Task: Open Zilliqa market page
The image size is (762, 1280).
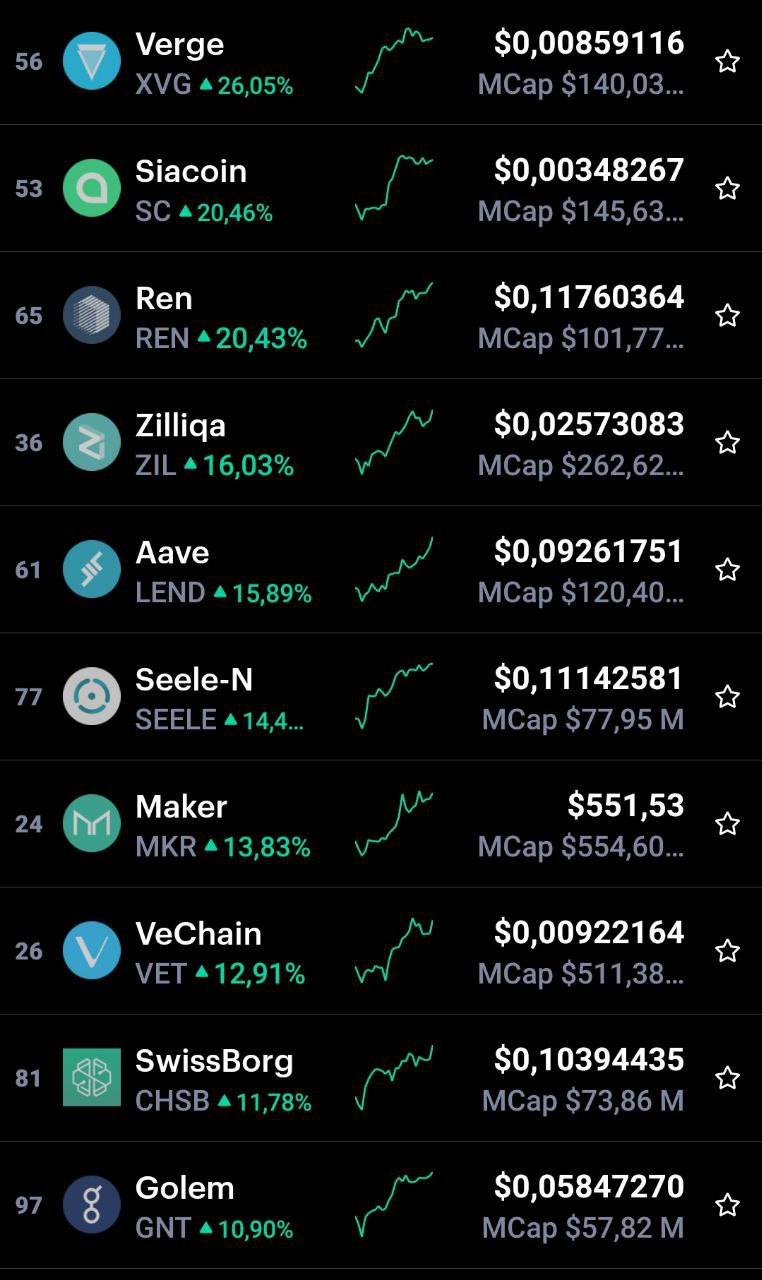Action: coord(381,442)
